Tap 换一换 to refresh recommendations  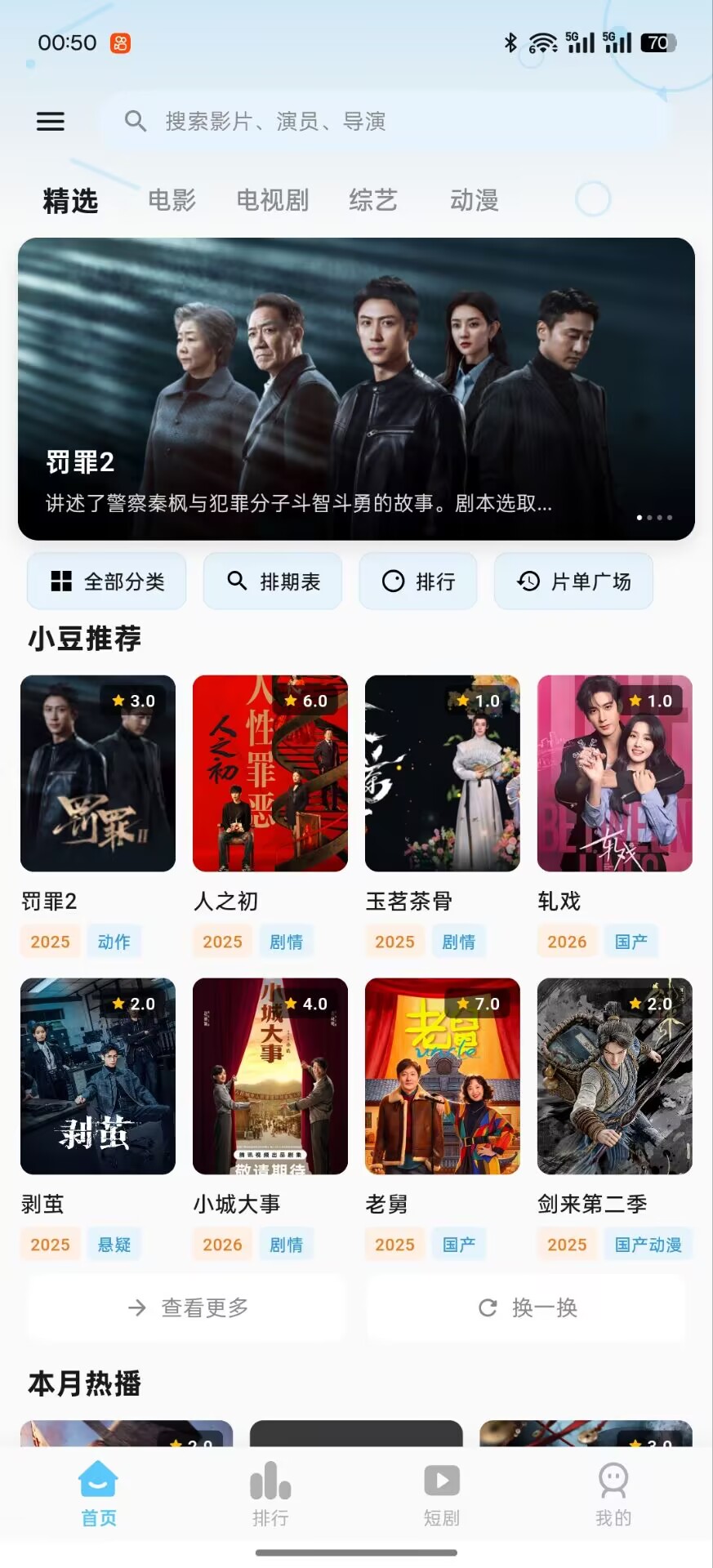[525, 1307]
